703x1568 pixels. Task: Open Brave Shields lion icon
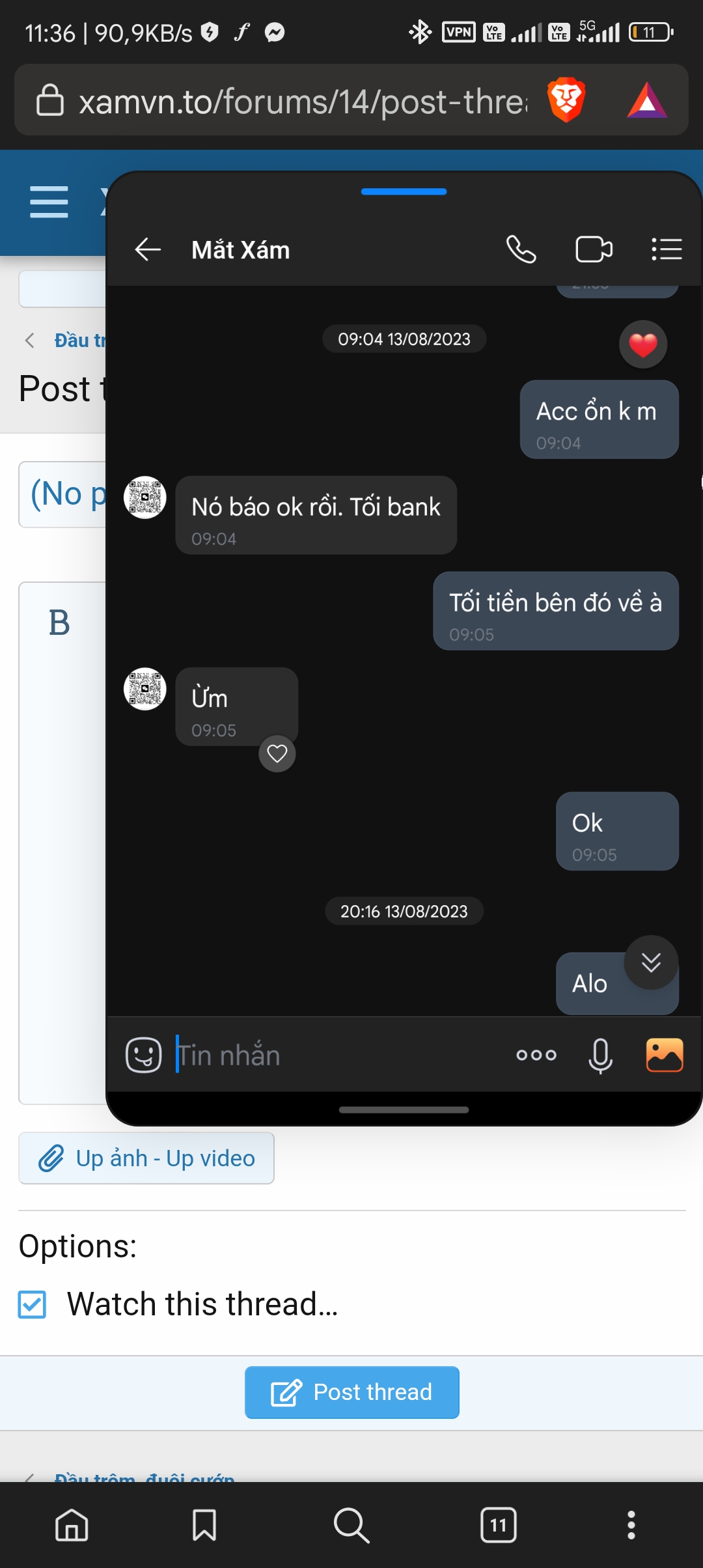[x=566, y=100]
